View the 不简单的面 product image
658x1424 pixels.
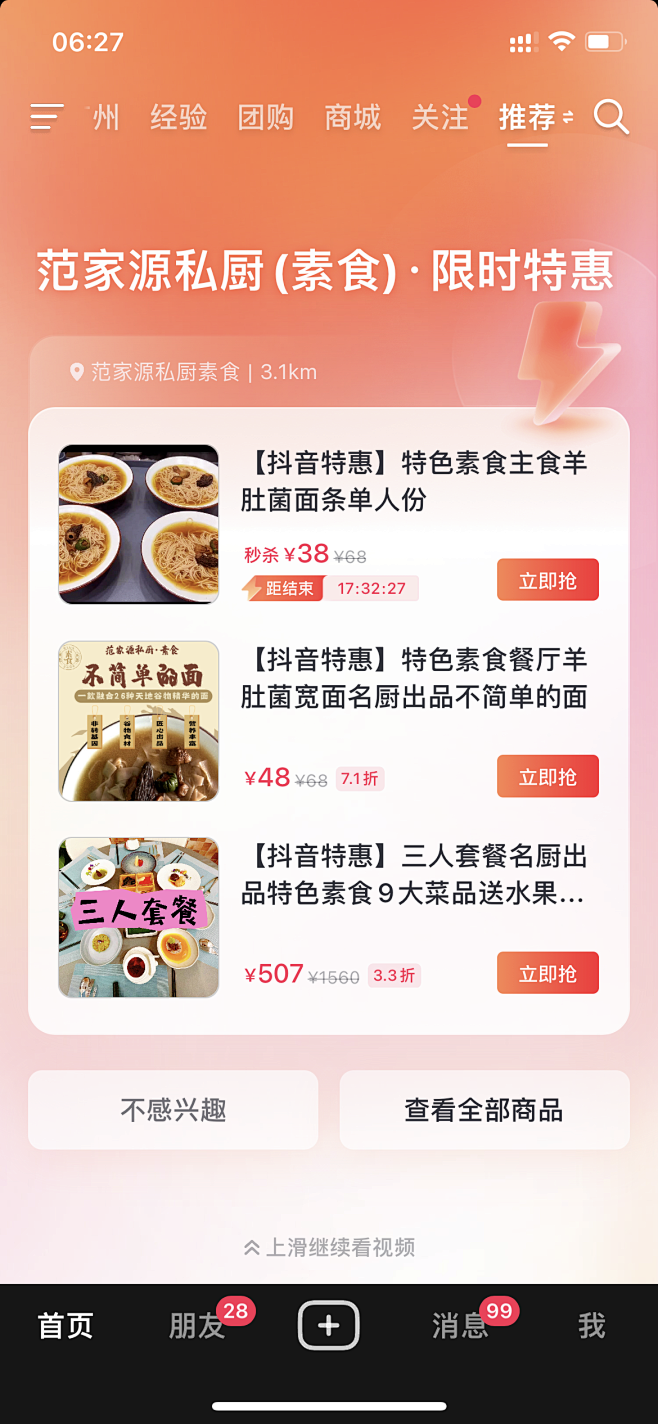139,721
